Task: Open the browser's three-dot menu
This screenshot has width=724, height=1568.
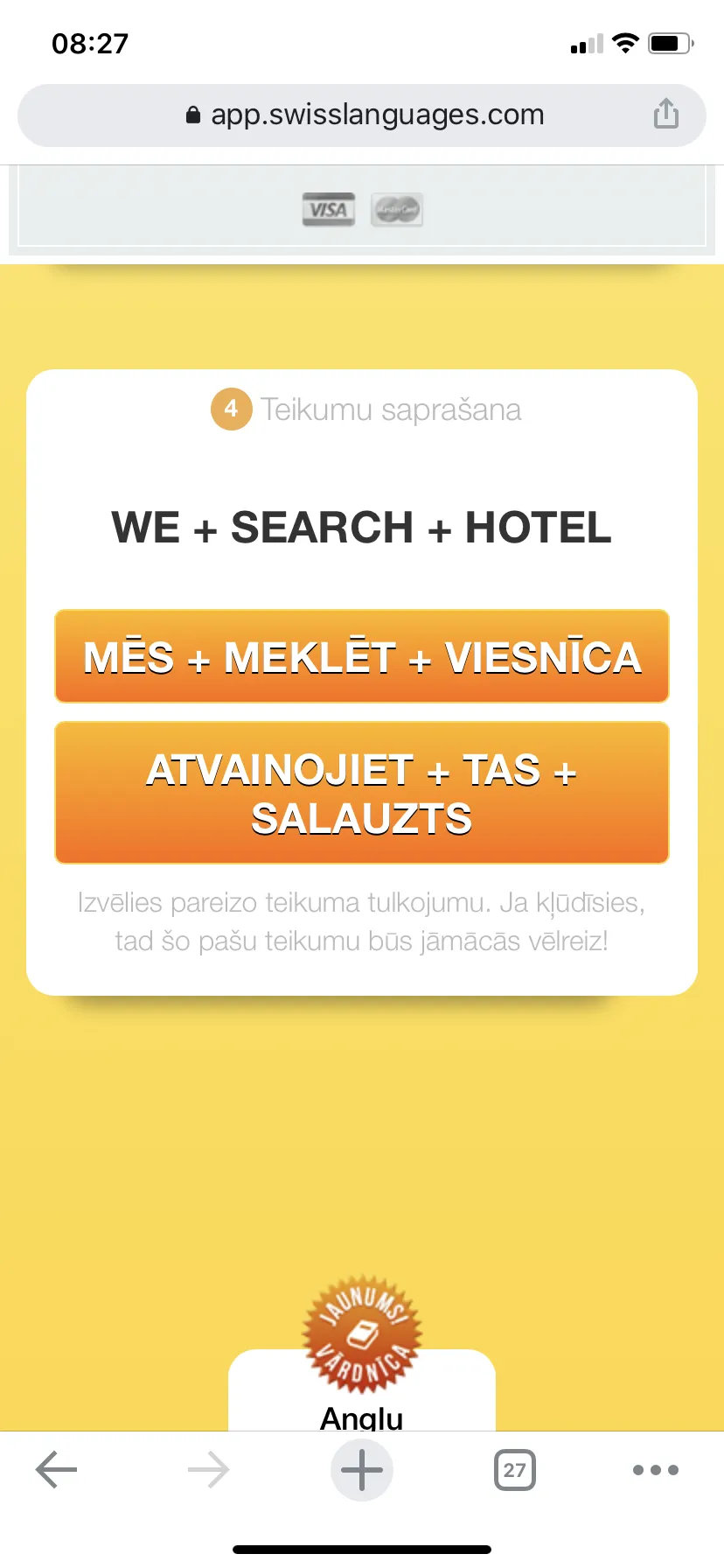Action: tap(656, 1469)
